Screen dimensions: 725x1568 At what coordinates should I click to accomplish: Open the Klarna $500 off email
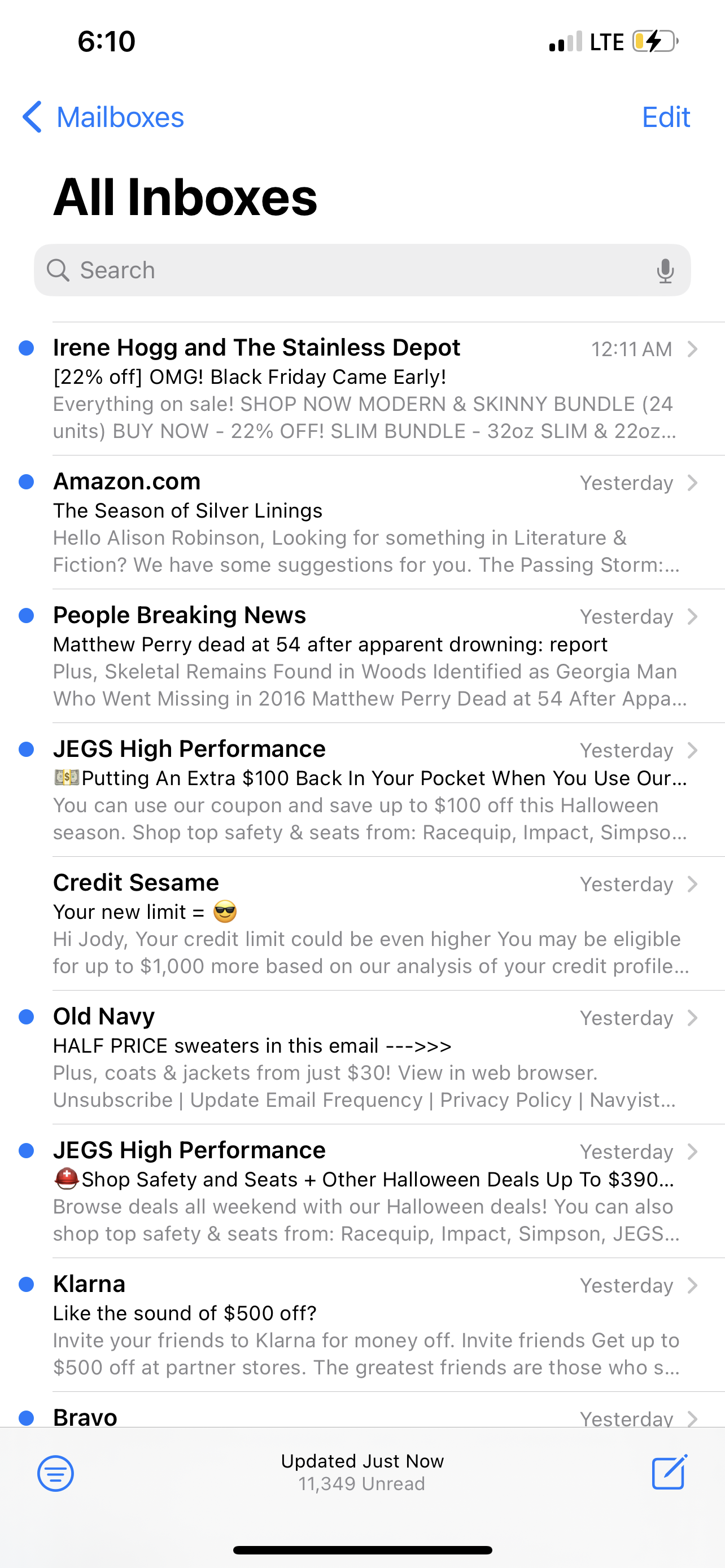click(x=362, y=1326)
